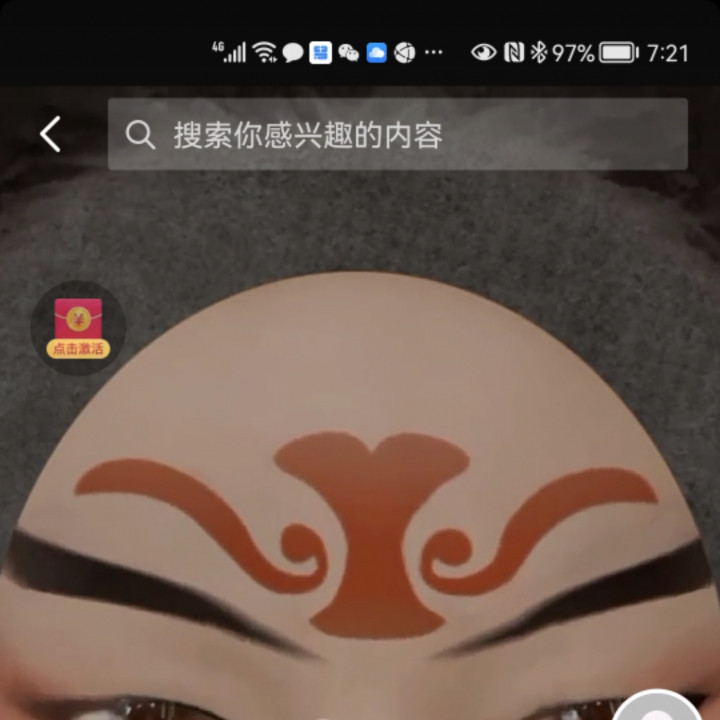The image size is (720, 720).
Task: Go back using the back arrow
Action: click(50, 134)
